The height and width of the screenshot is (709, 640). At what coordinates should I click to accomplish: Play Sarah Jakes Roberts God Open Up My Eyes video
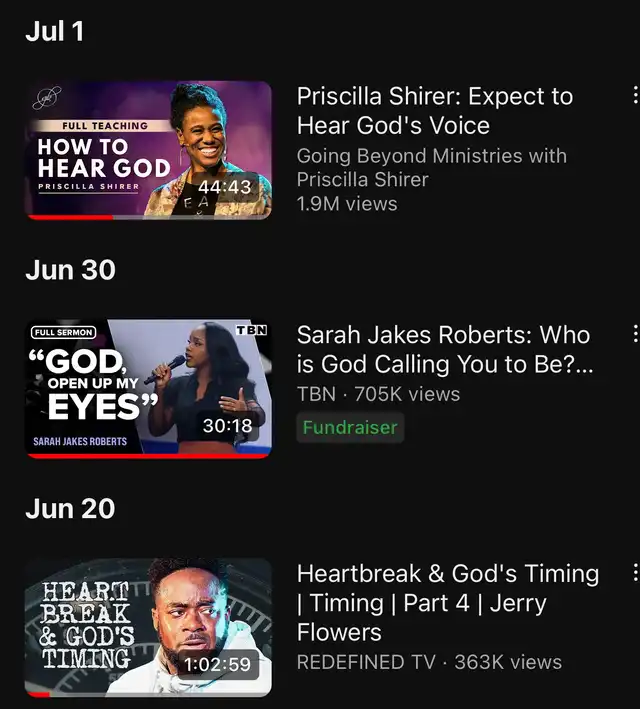point(148,388)
